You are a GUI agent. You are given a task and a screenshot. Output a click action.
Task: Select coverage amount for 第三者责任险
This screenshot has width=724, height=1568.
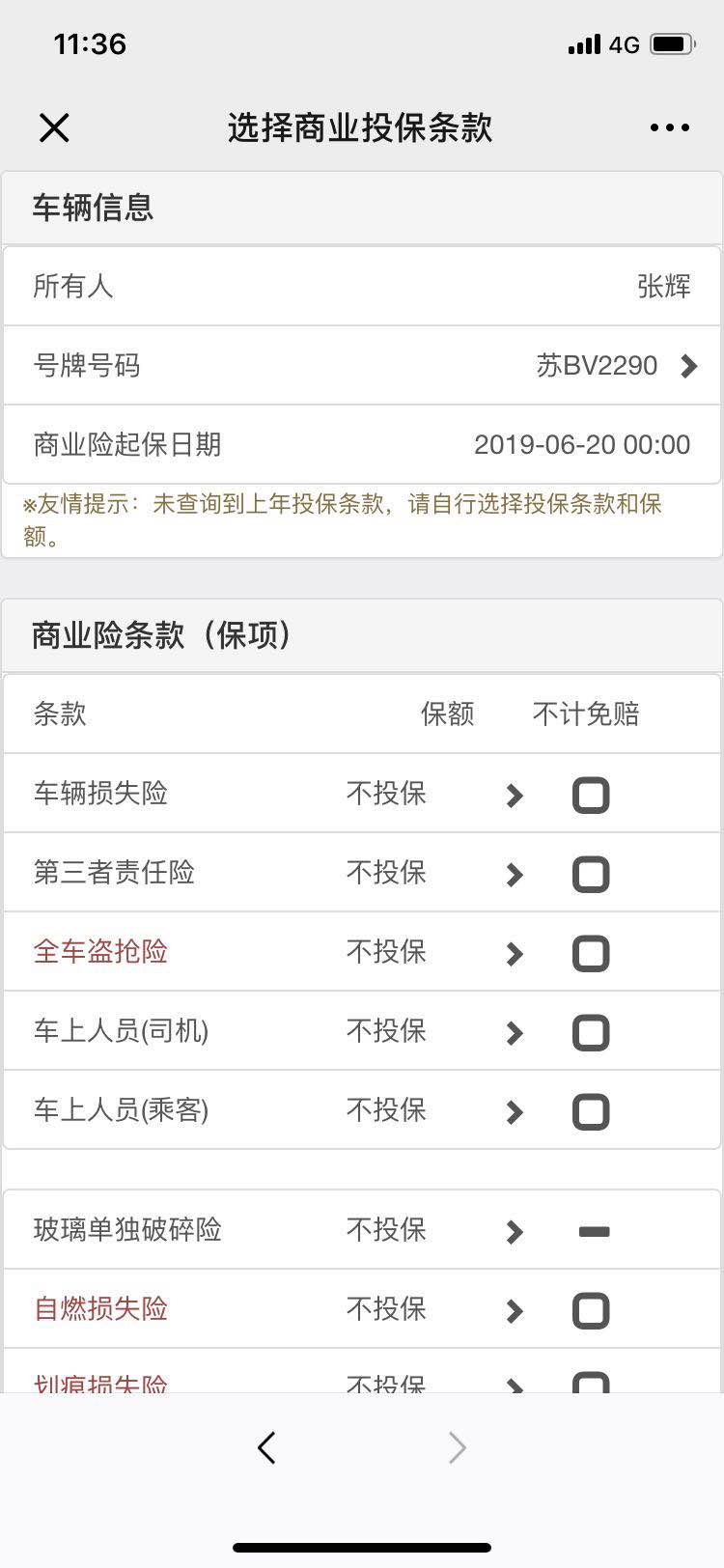(x=432, y=874)
